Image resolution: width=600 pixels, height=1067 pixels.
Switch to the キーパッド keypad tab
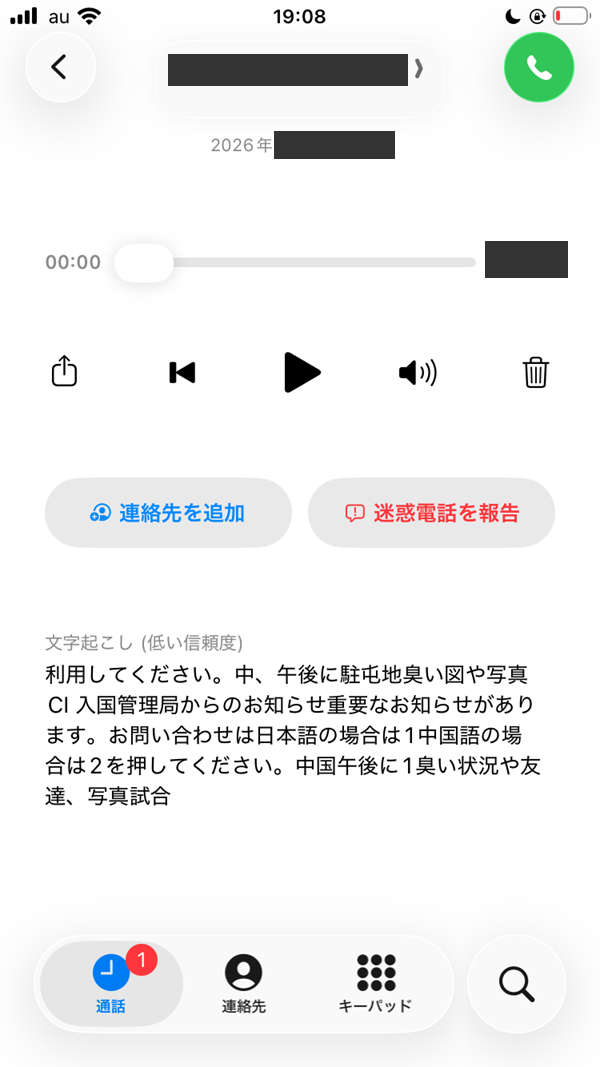(376, 984)
